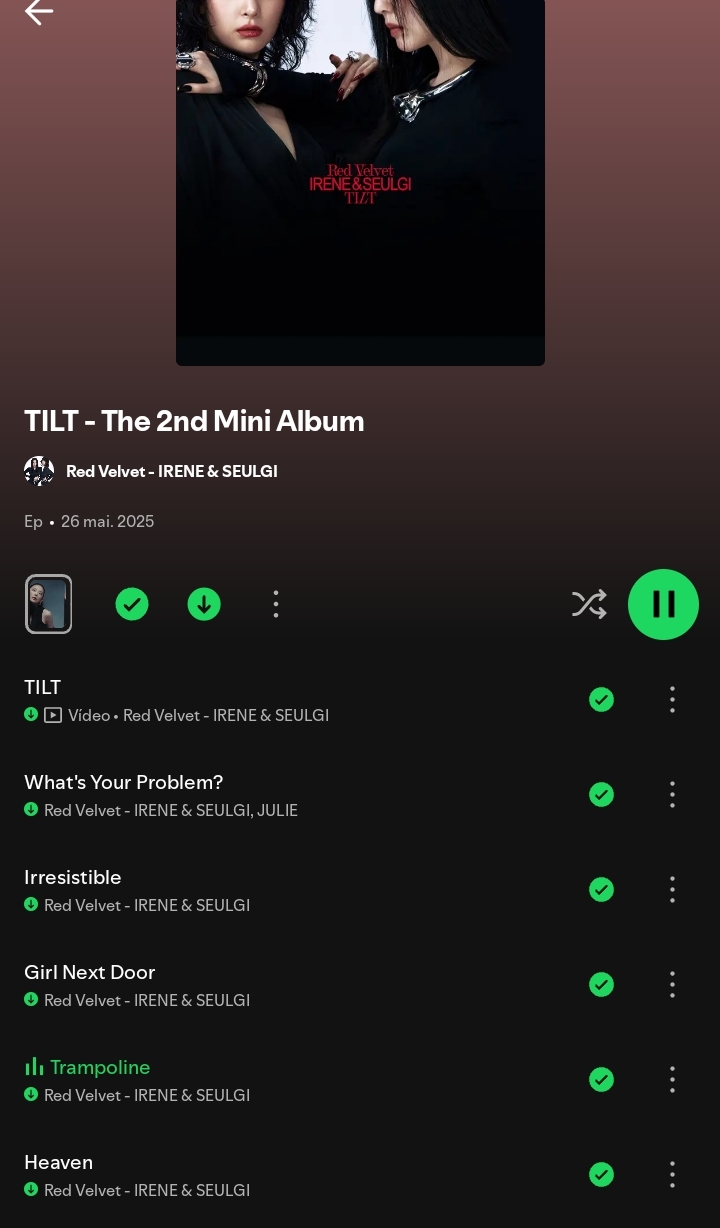720x1228 pixels.
Task: Open more options for Irresistible
Action: [x=672, y=890]
